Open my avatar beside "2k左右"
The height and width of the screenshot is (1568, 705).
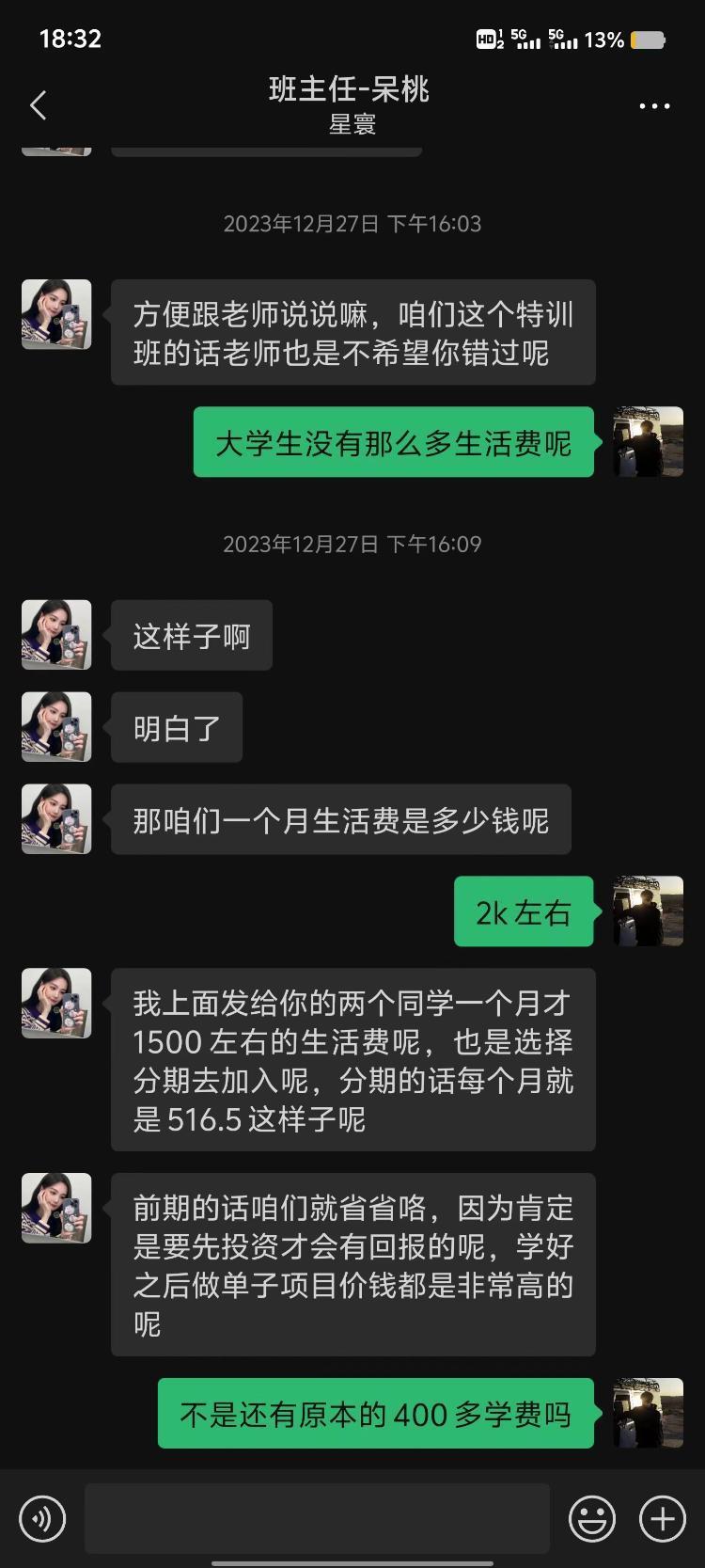pyautogui.click(x=649, y=911)
